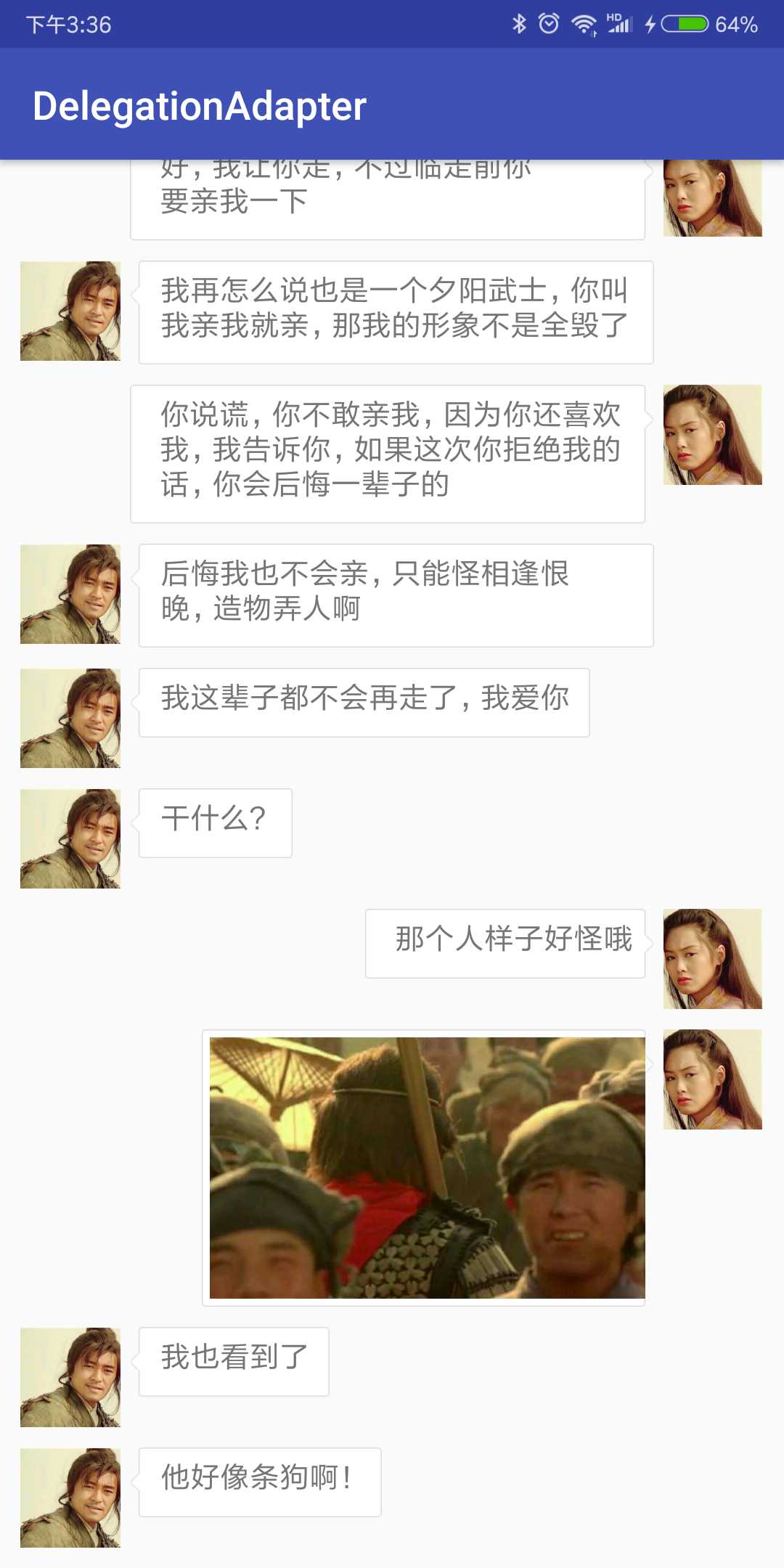
Task: Tap the message starting 后悔我也不会亲
Action: [x=396, y=595]
